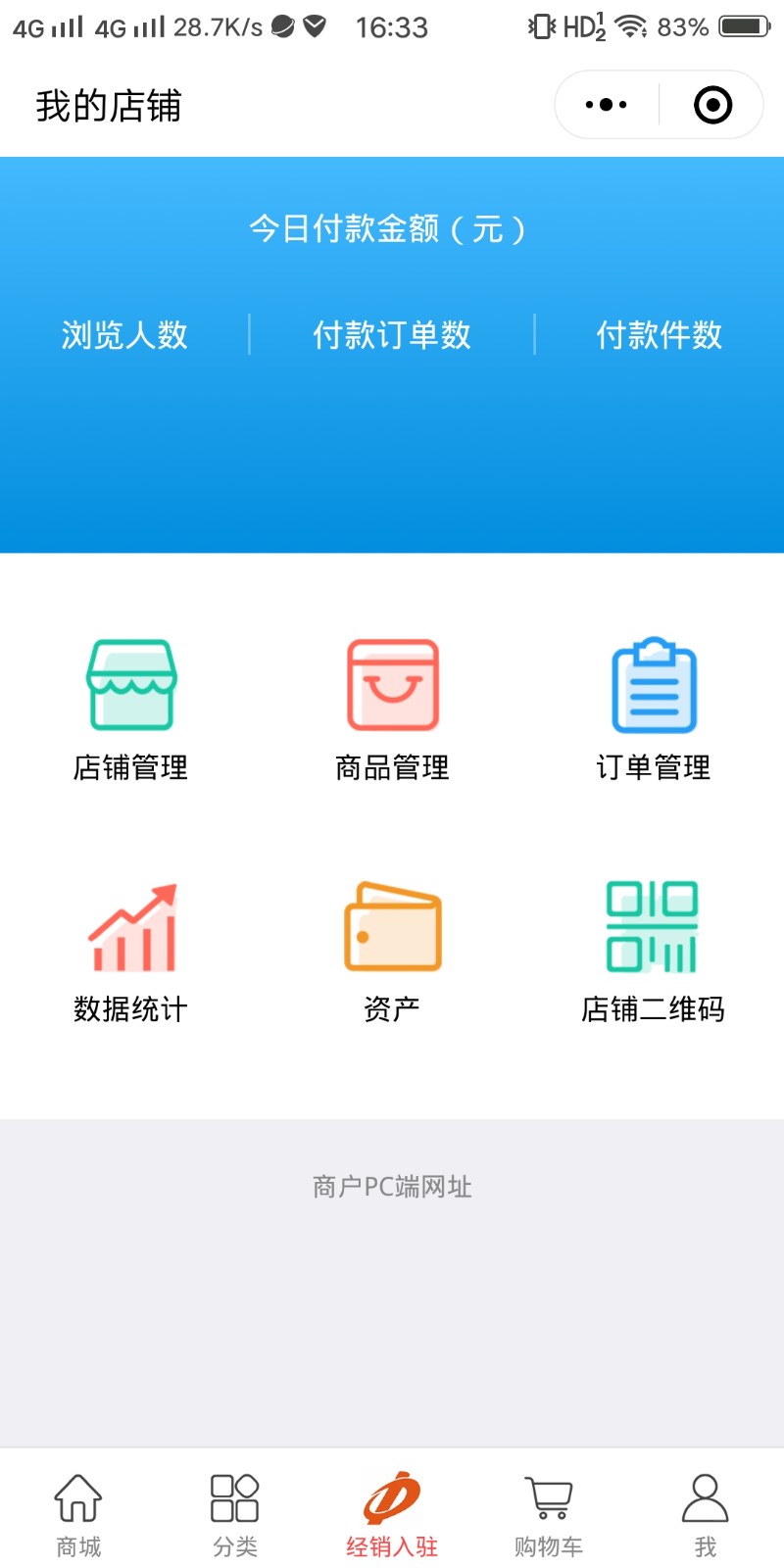
Task: Open the 购物车 shopping cart tab
Action: click(549, 1514)
